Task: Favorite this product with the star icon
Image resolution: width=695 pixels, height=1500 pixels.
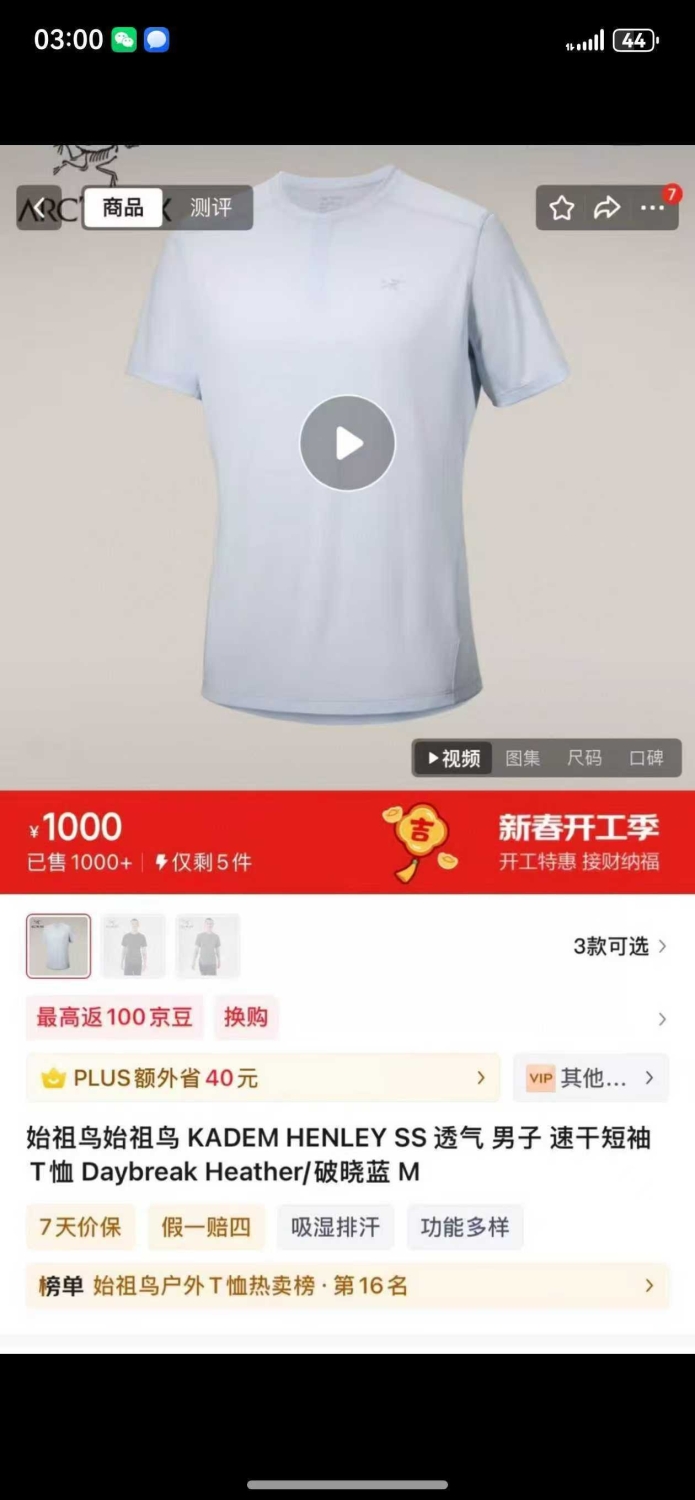Action: coord(562,208)
